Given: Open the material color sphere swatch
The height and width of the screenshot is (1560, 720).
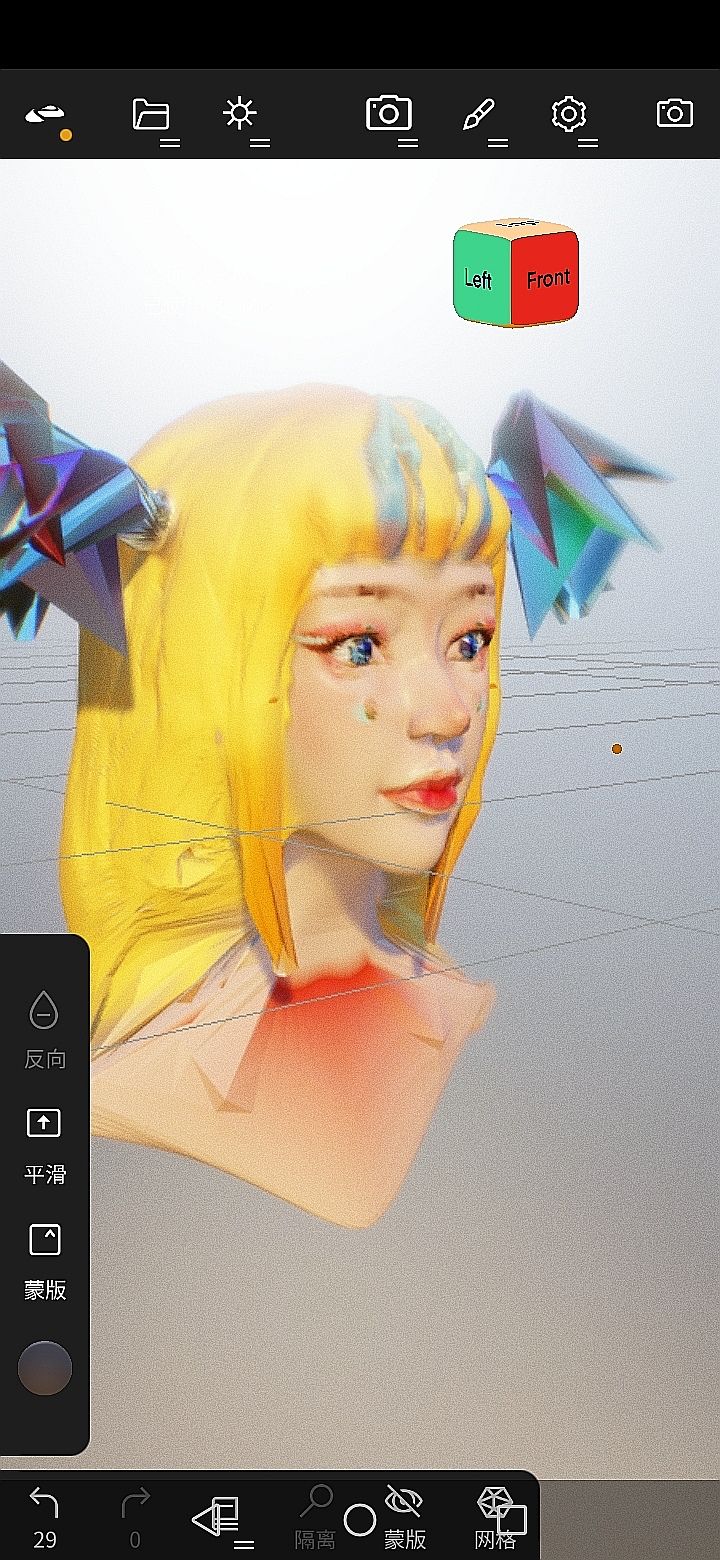Looking at the screenshot, I should coord(45,1368).
